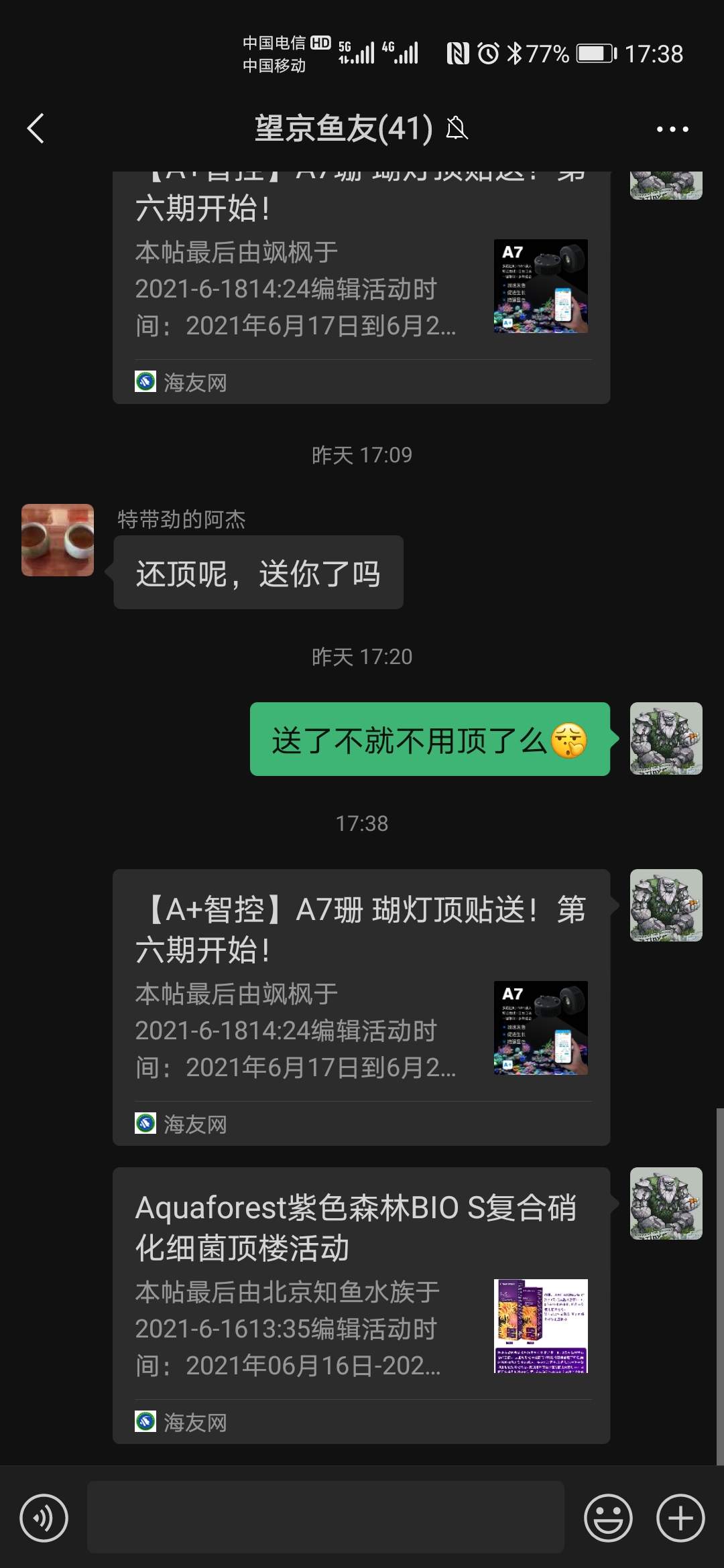This screenshot has height=1568, width=724.
Task: Open the emoji sticker panel
Action: [608, 1517]
